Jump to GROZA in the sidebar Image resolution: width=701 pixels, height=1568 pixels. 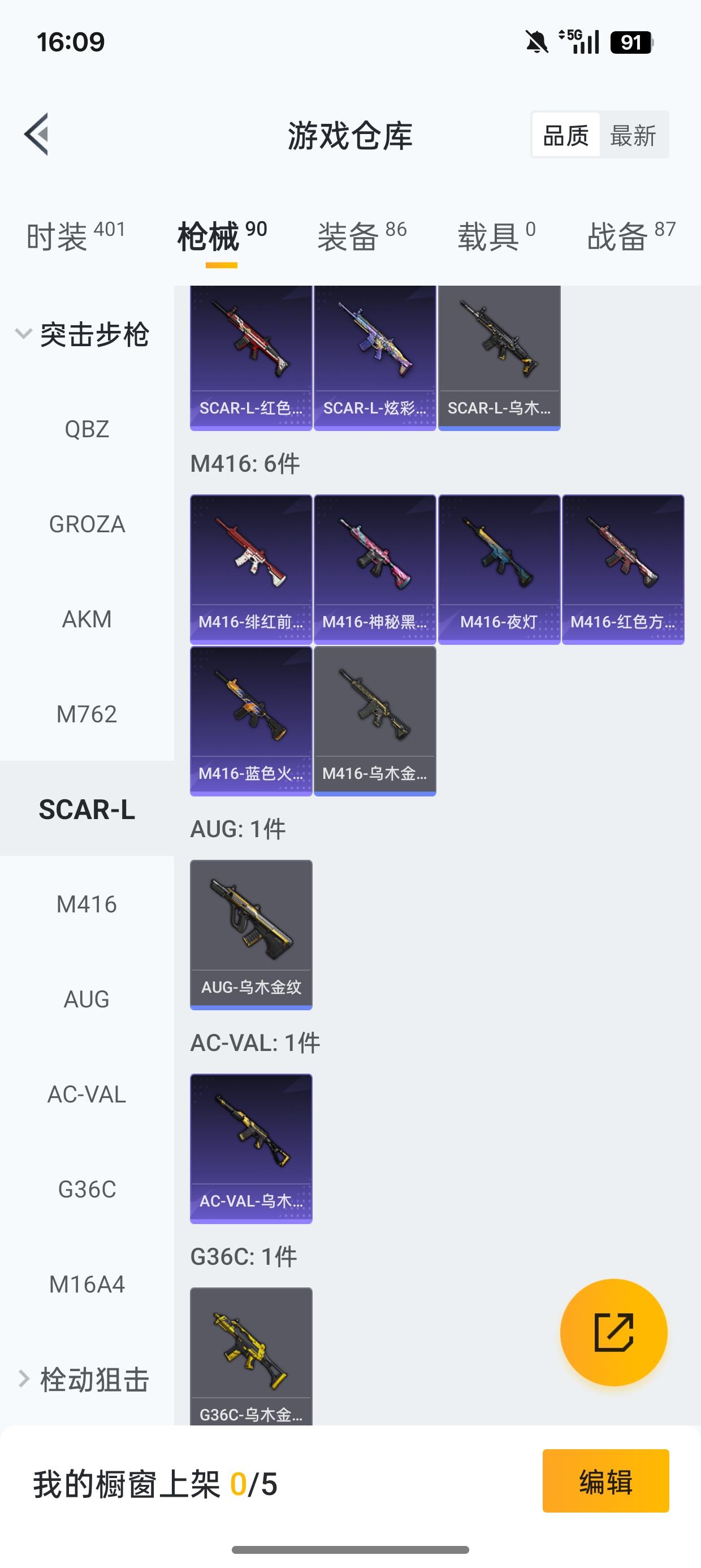tap(87, 524)
